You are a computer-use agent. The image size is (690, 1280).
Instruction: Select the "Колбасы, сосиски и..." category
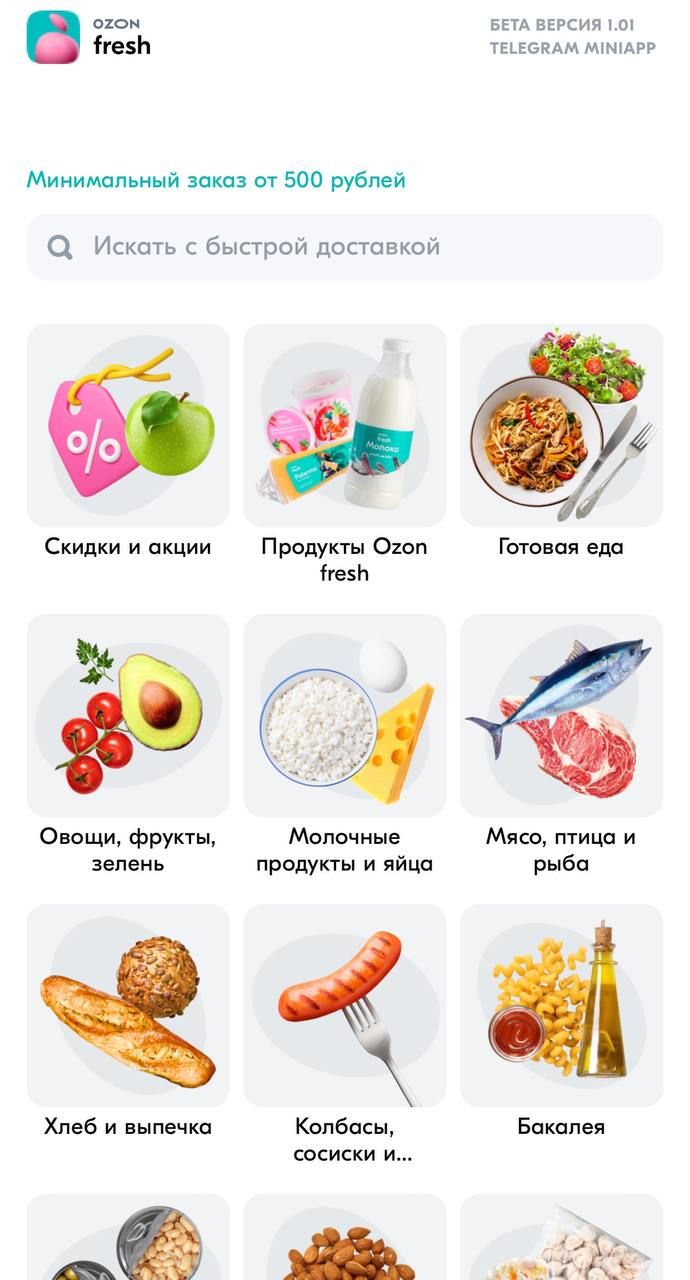click(x=344, y=1006)
